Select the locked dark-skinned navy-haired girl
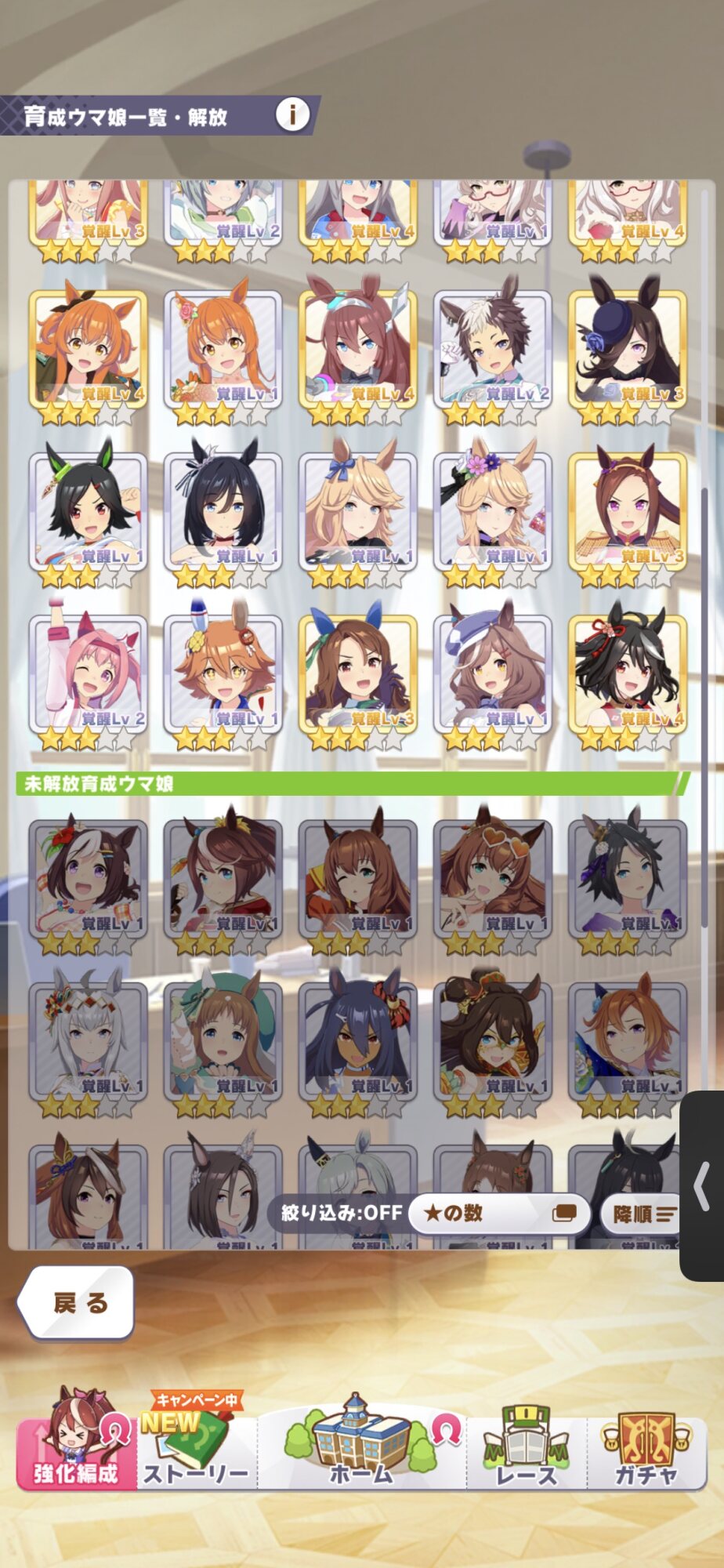The height and width of the screenshot is (1568, 724). coord(357,1041)
